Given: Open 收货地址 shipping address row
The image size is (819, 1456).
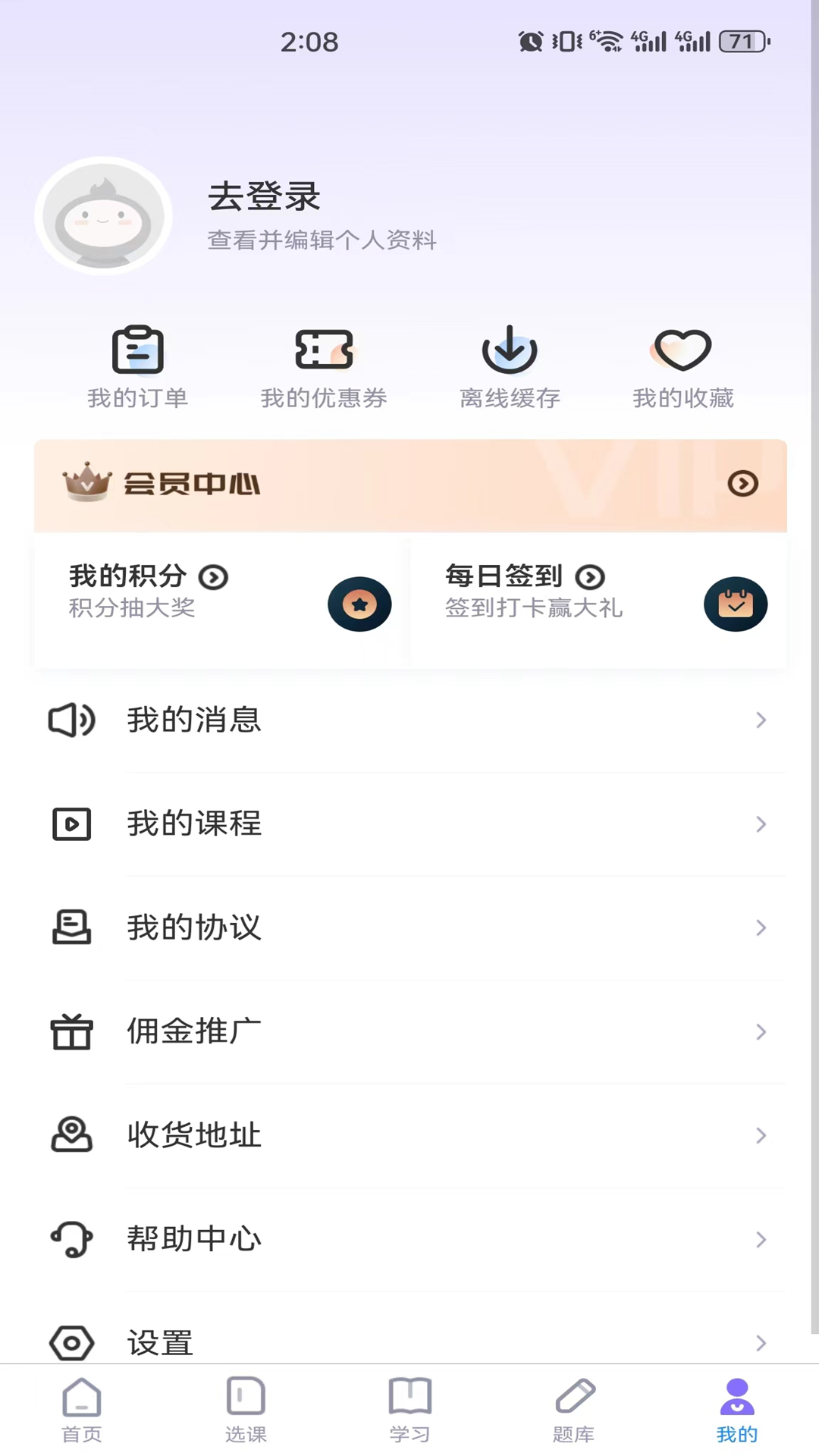Looking at the screenshot, I should [409, 1135].
